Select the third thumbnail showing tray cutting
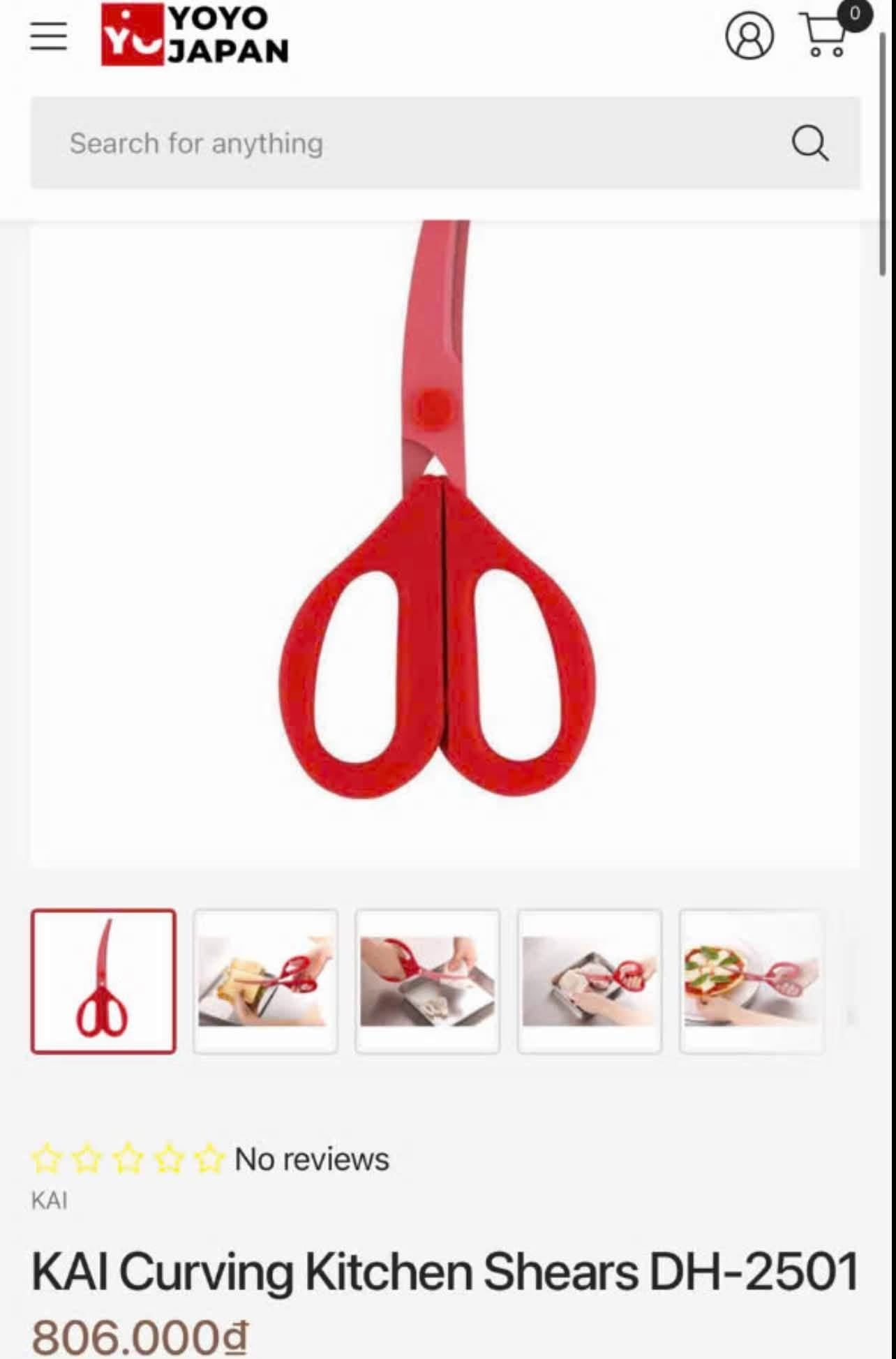This screenshot has width=896, height=1359. pyautogui.click(x=427, y=981)
